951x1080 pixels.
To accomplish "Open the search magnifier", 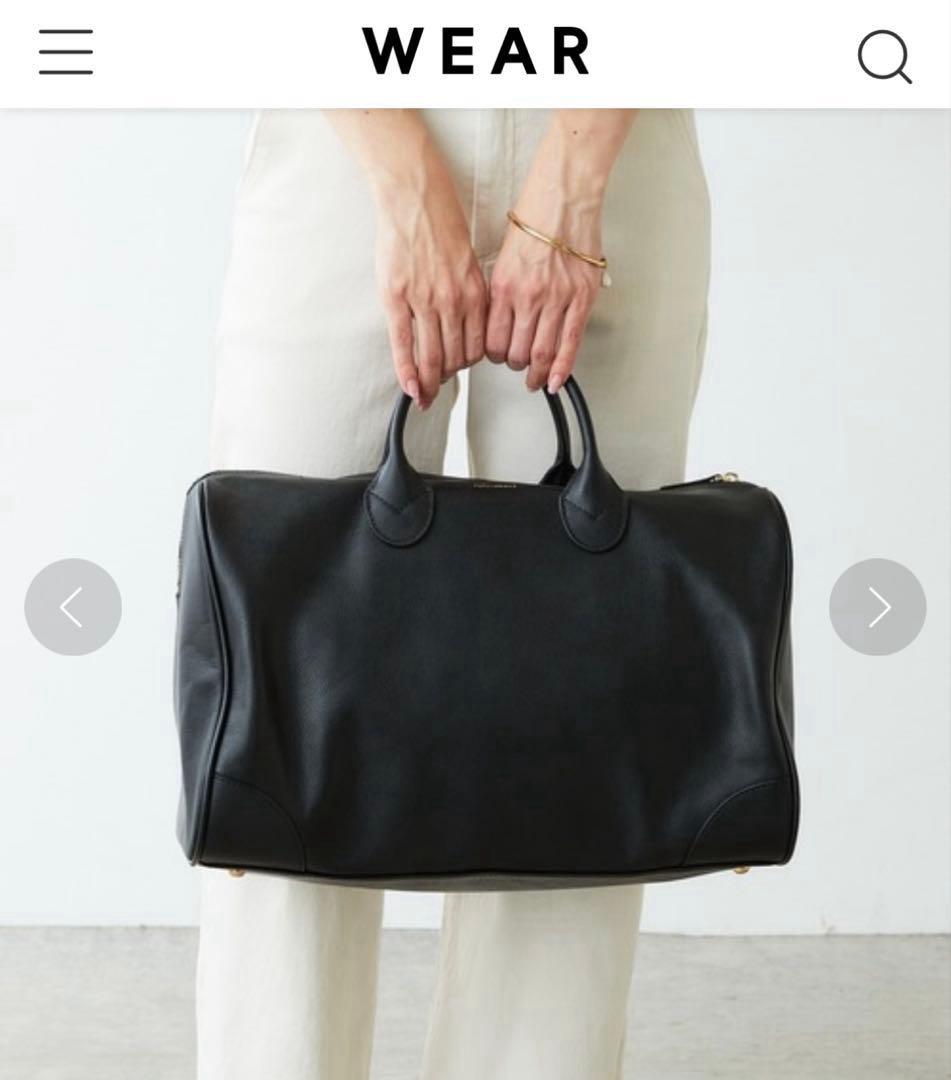I will tap(884, 56).
